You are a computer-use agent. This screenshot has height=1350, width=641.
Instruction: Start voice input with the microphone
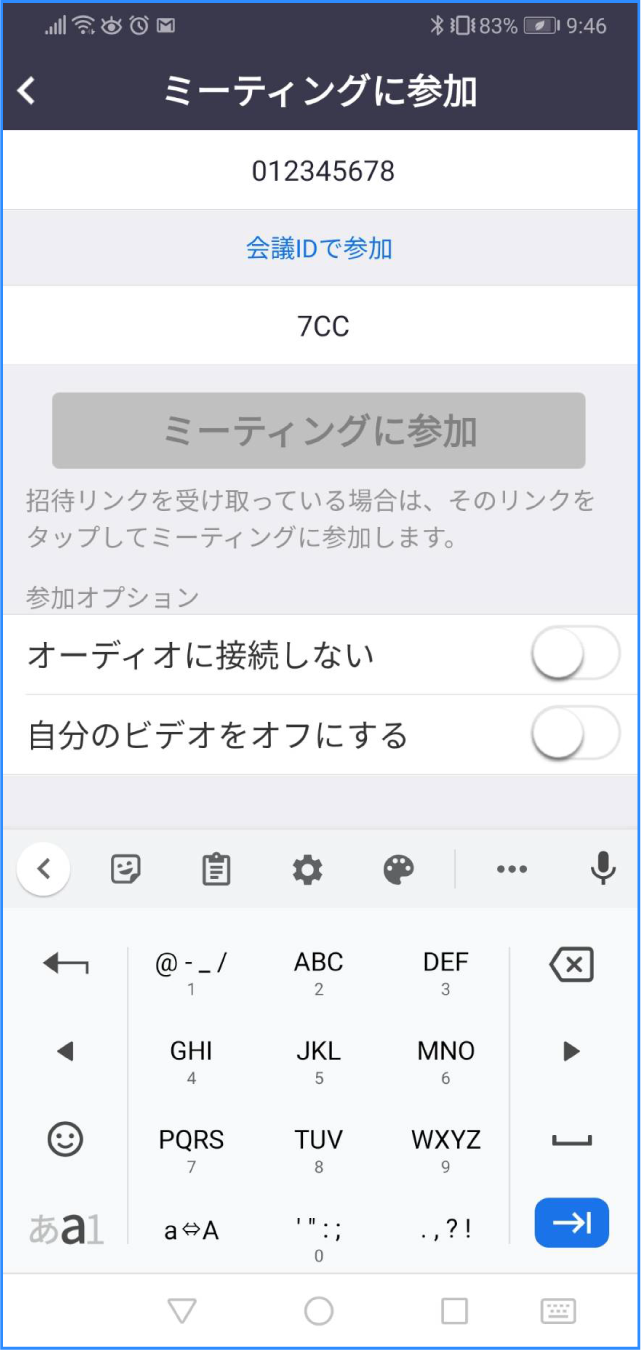tap(602, 869)
